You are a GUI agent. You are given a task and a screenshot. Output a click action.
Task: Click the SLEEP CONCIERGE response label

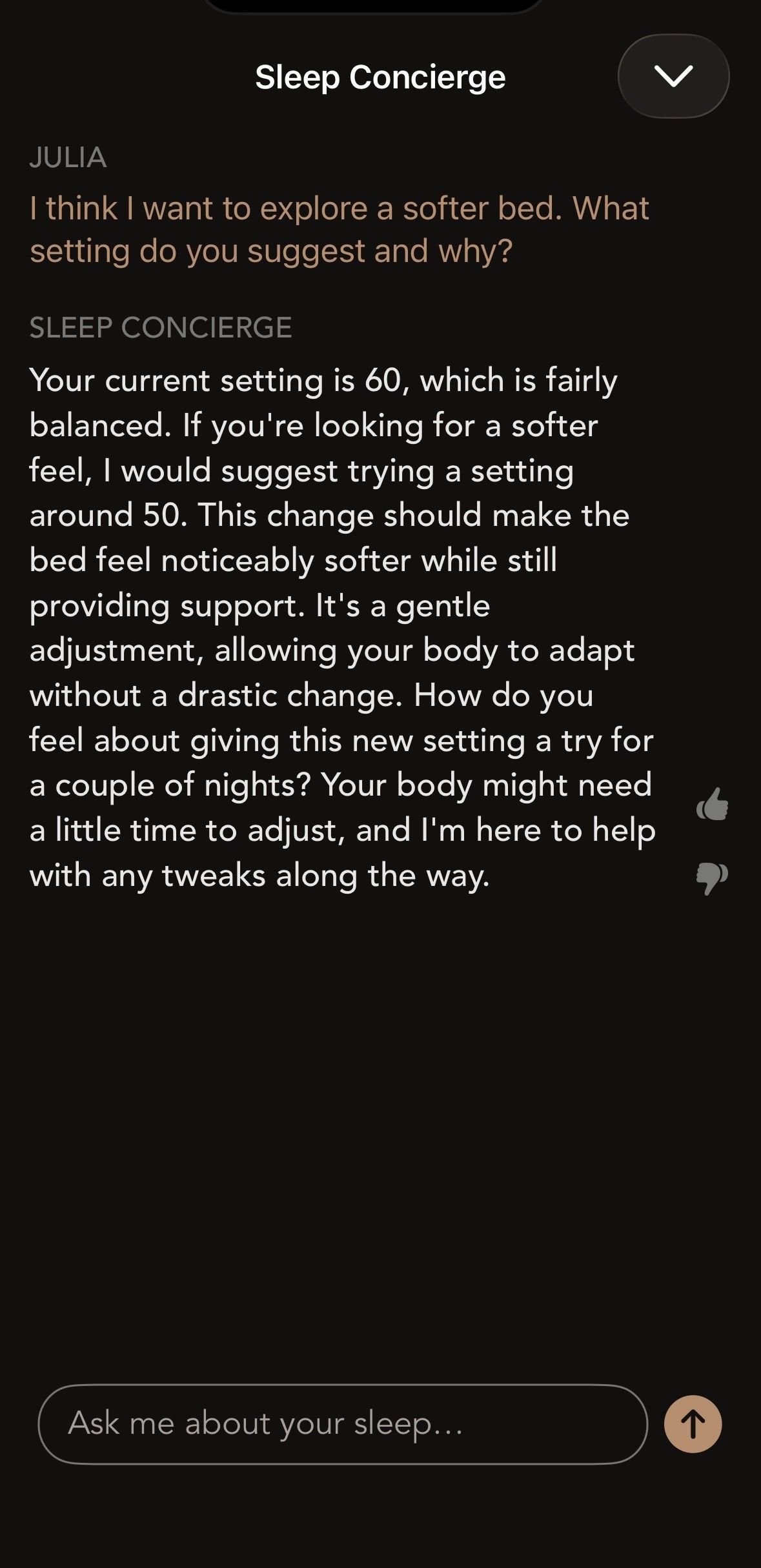click(160, 328)
